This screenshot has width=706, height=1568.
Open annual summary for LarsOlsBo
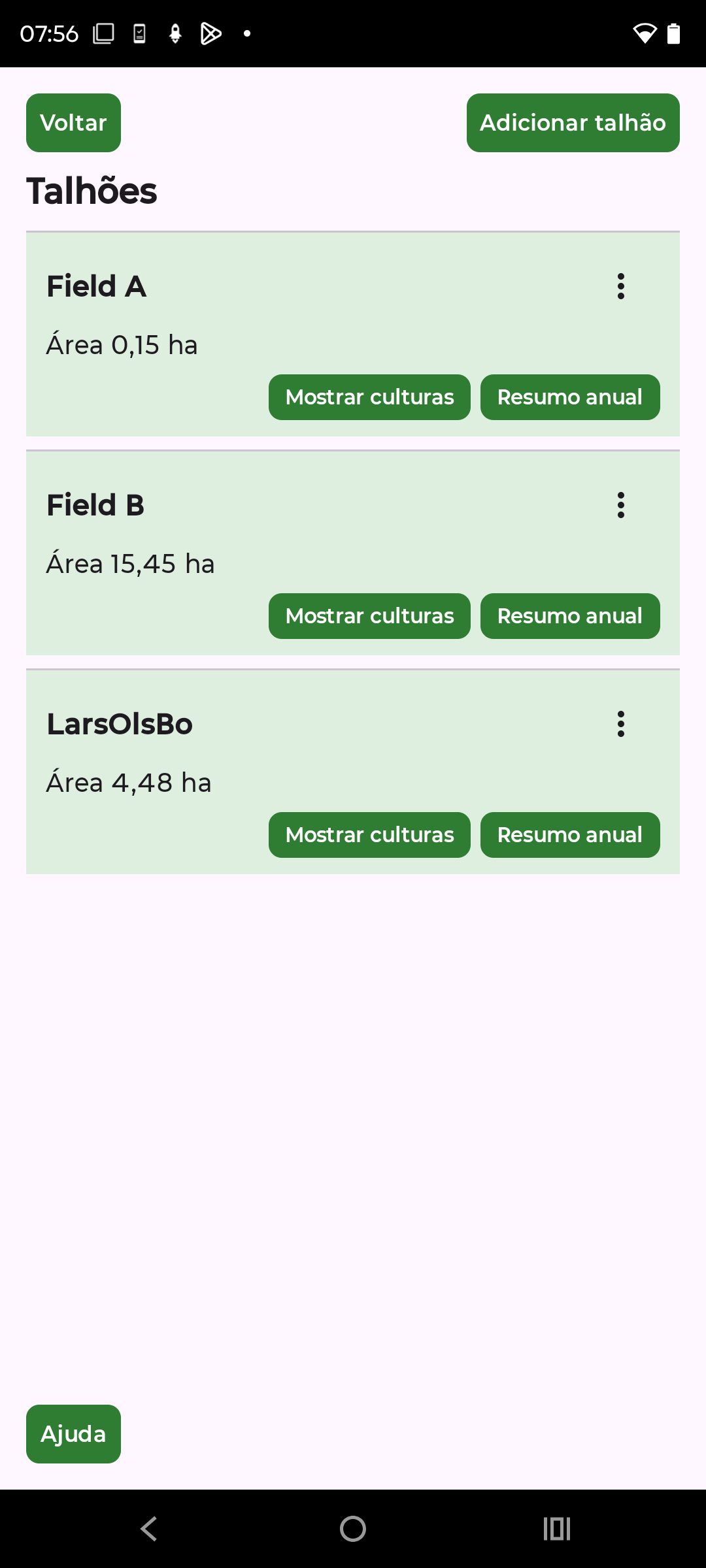(x=569, y=834)
